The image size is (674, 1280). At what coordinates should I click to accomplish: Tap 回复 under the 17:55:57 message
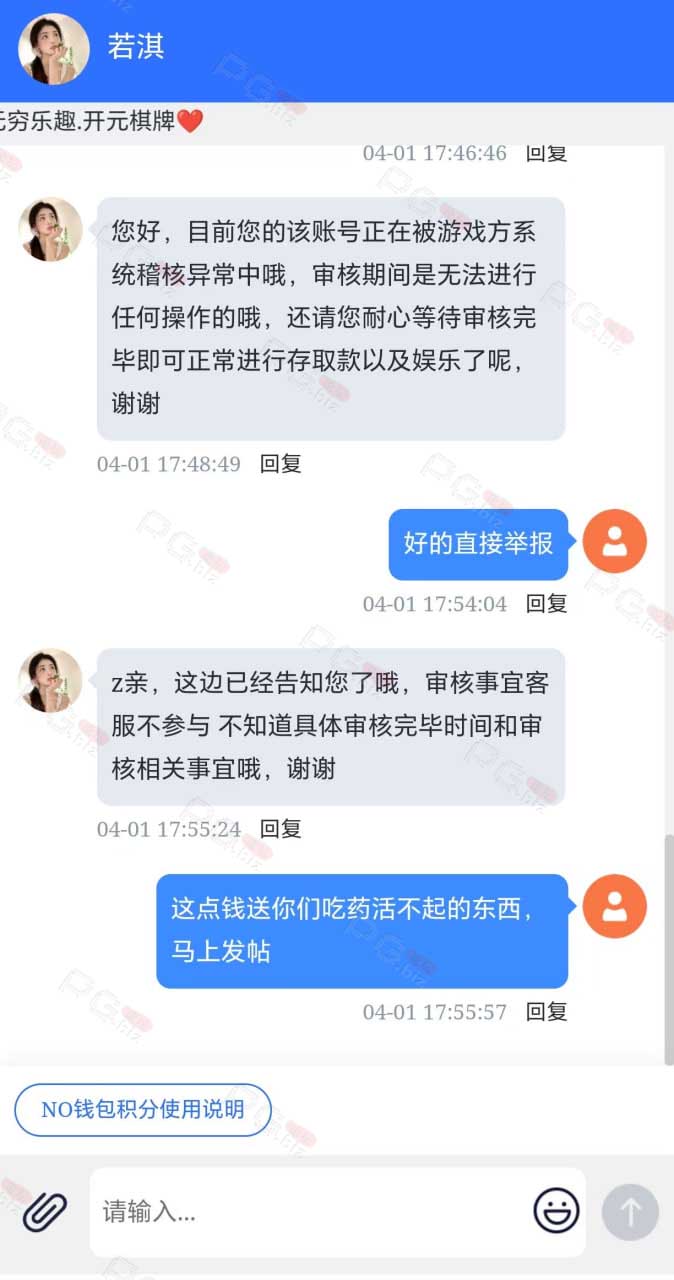547,1011
